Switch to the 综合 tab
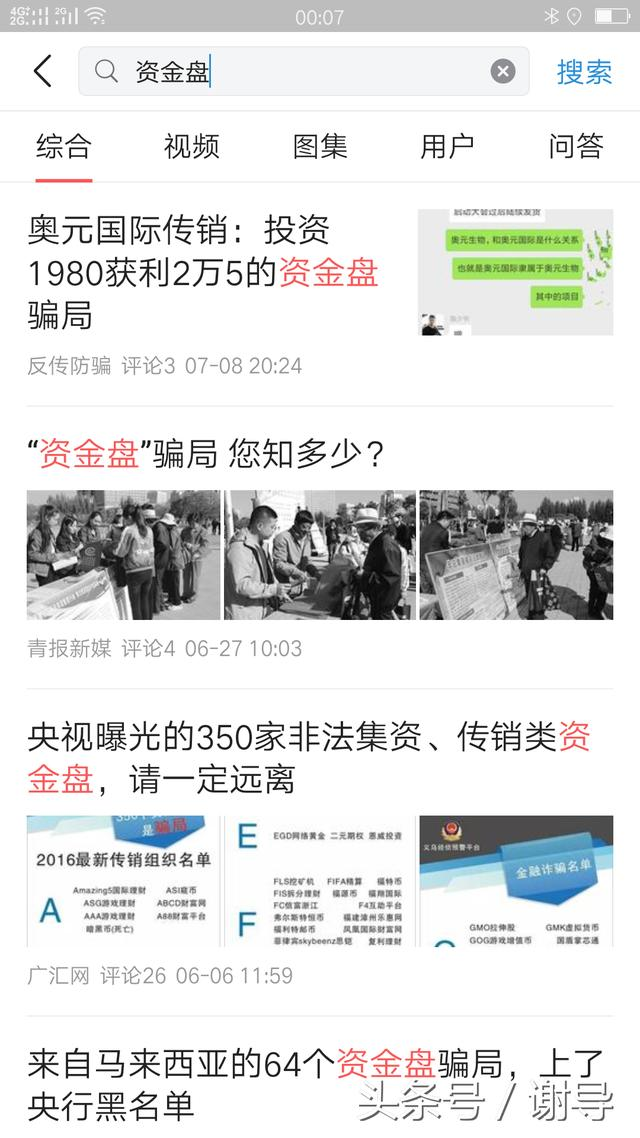 (64, 147)
